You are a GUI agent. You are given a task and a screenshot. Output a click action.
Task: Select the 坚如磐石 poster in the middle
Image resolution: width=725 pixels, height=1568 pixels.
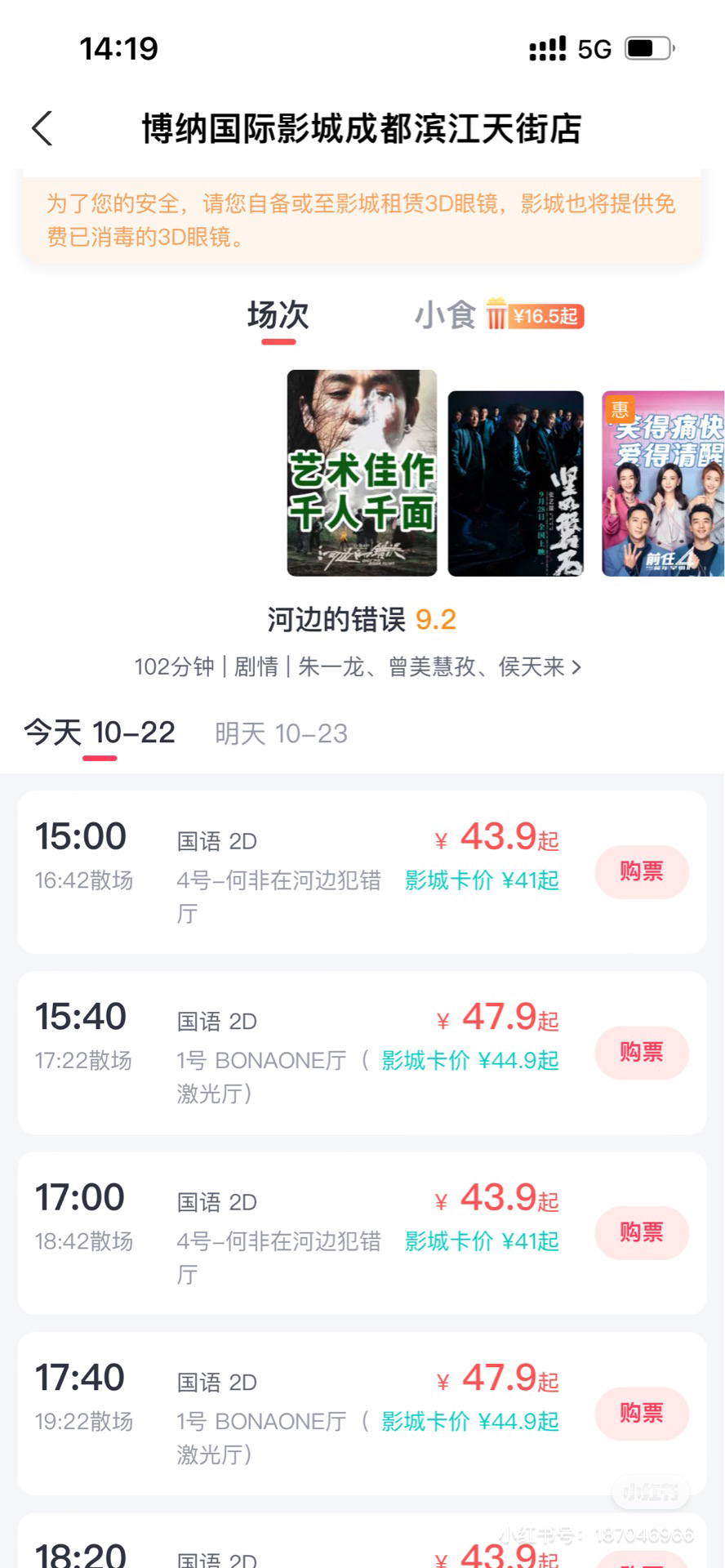[516, 483]
